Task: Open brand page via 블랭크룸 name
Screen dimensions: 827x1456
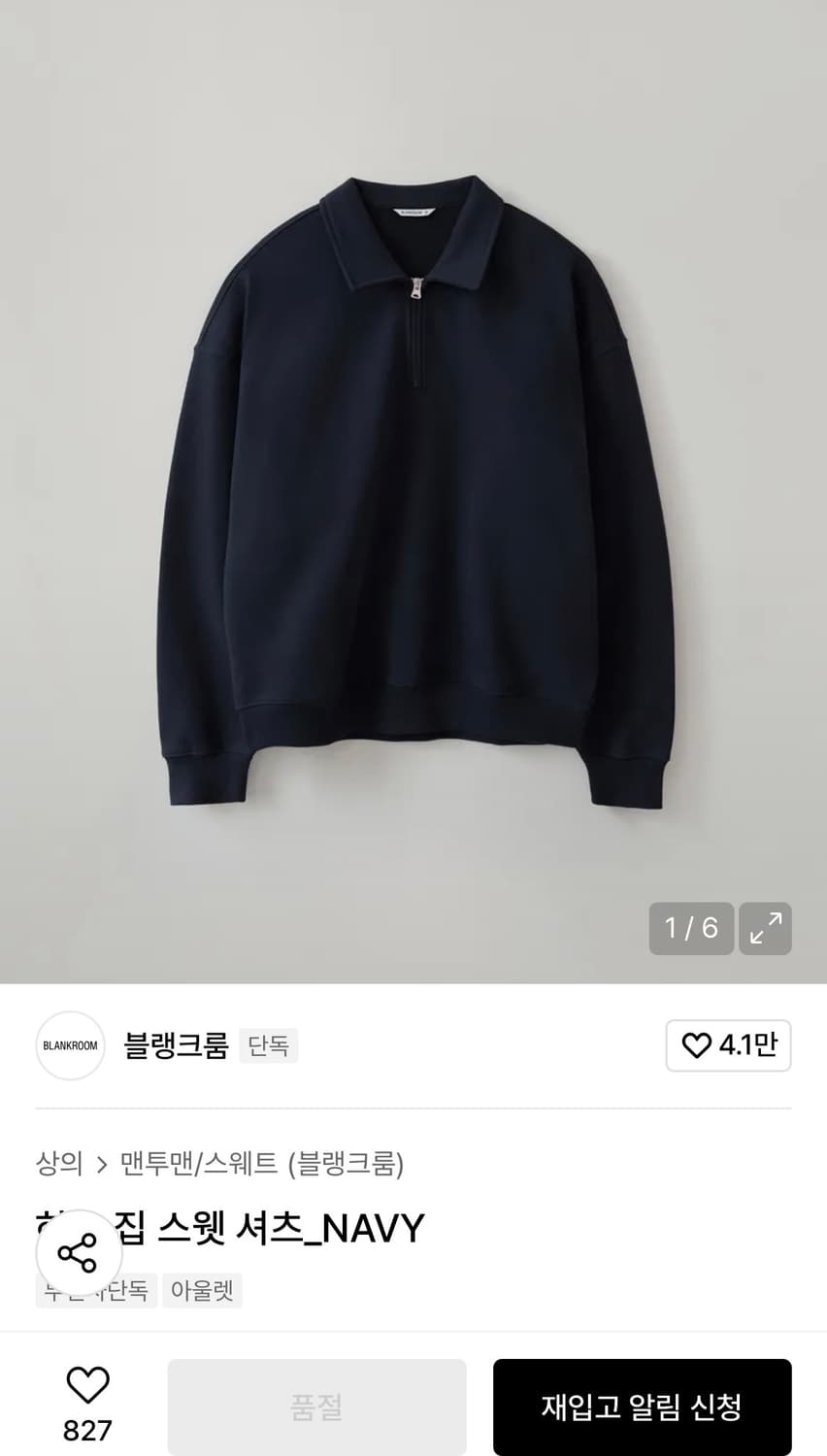Action: (x=176, y=1045)
